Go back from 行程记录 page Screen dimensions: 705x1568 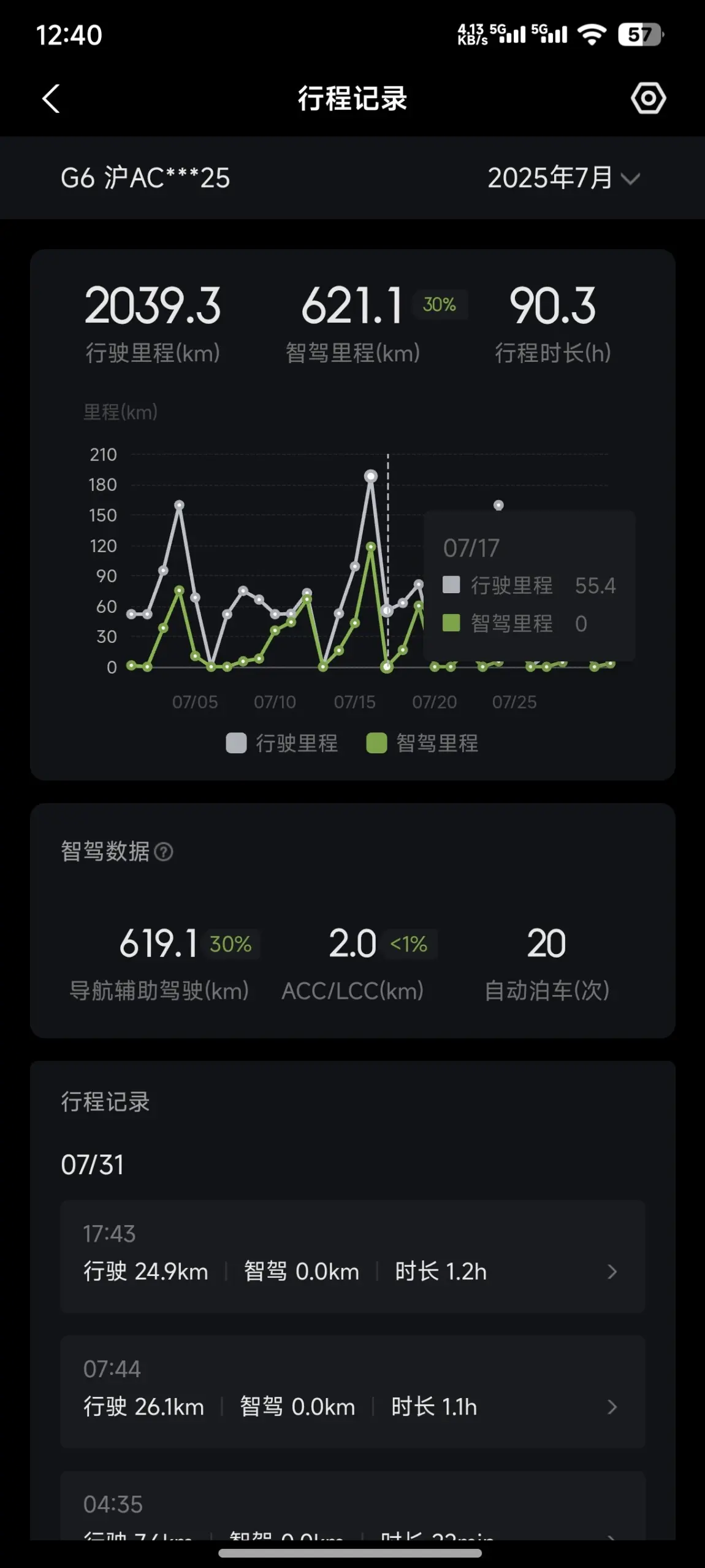[51, 98]
